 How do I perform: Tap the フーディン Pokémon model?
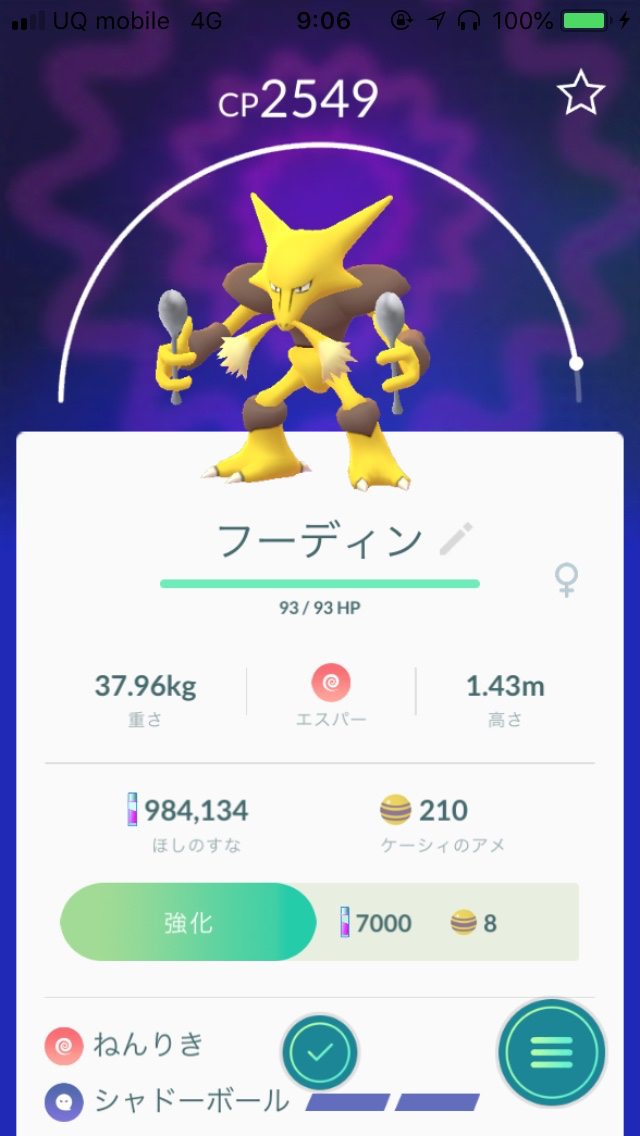[300, 340]
